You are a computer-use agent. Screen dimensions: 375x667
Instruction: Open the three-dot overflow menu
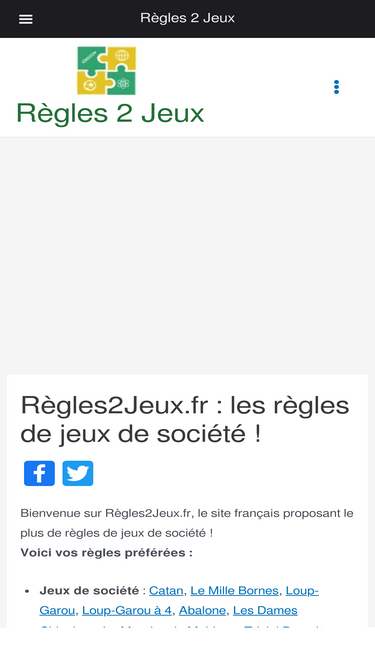[x=336, y=87]
